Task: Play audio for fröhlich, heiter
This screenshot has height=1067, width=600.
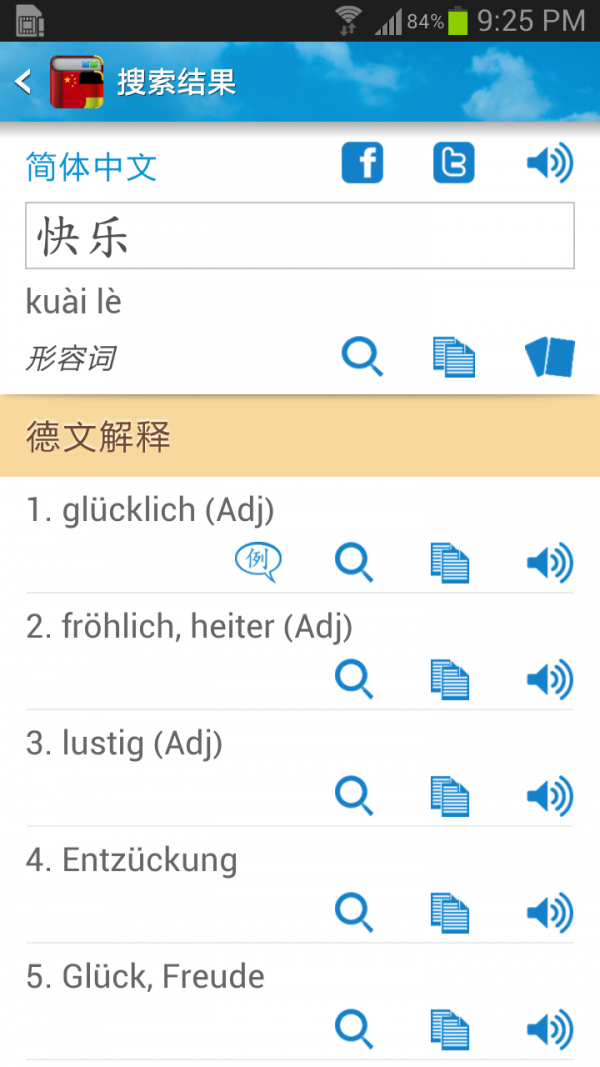Action: [549, 679]
